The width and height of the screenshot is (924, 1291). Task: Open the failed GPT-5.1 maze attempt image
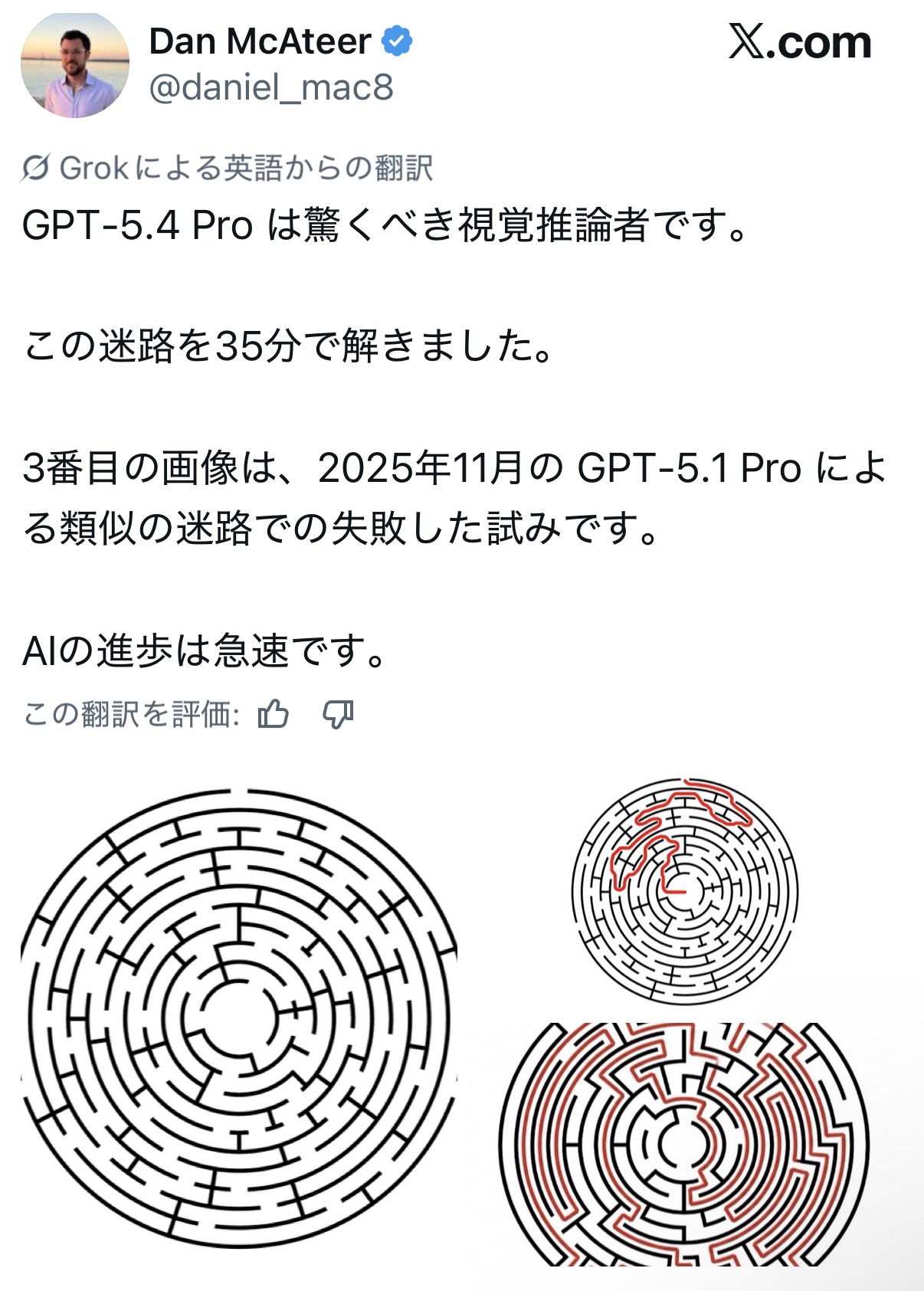(x=684, y=1144)
